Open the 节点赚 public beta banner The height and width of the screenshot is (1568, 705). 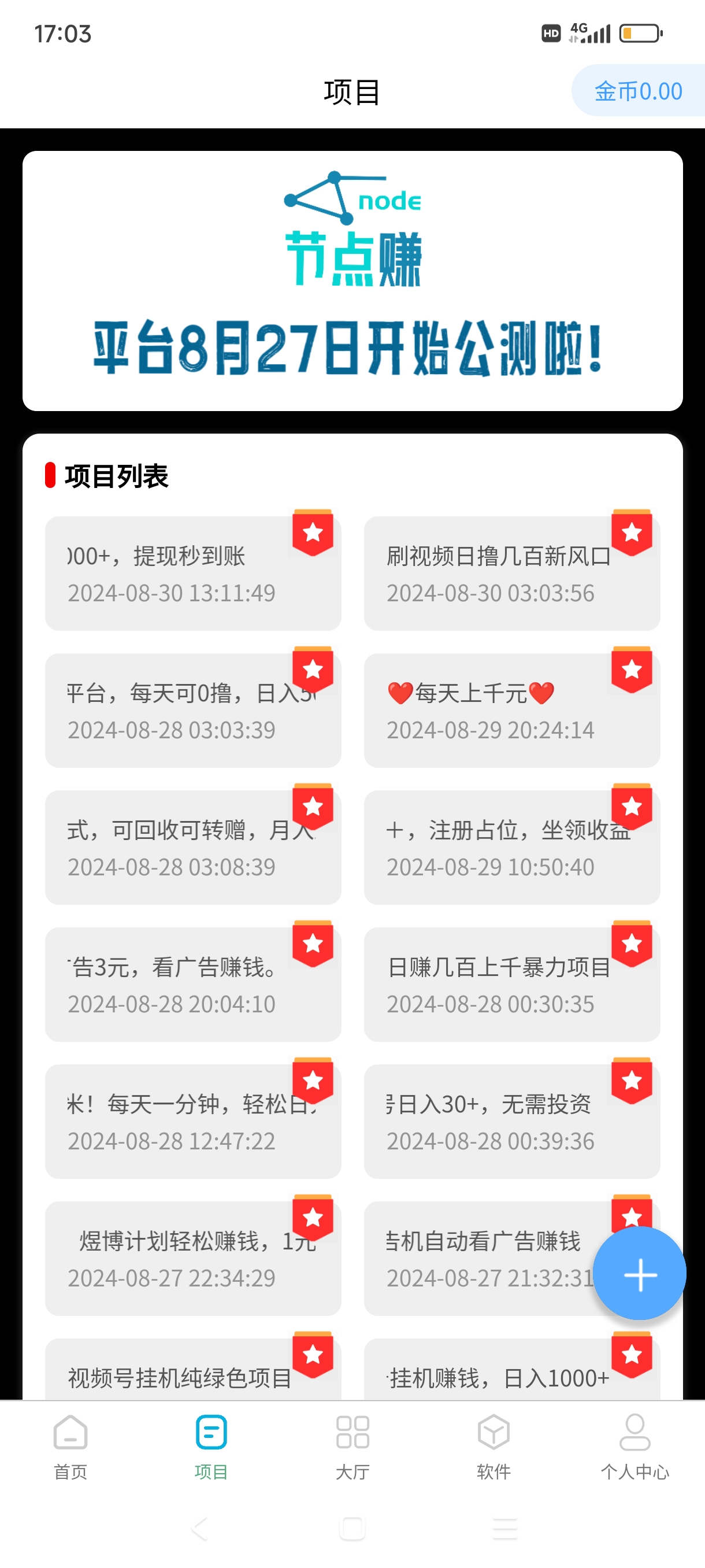[x=352, y=280]
